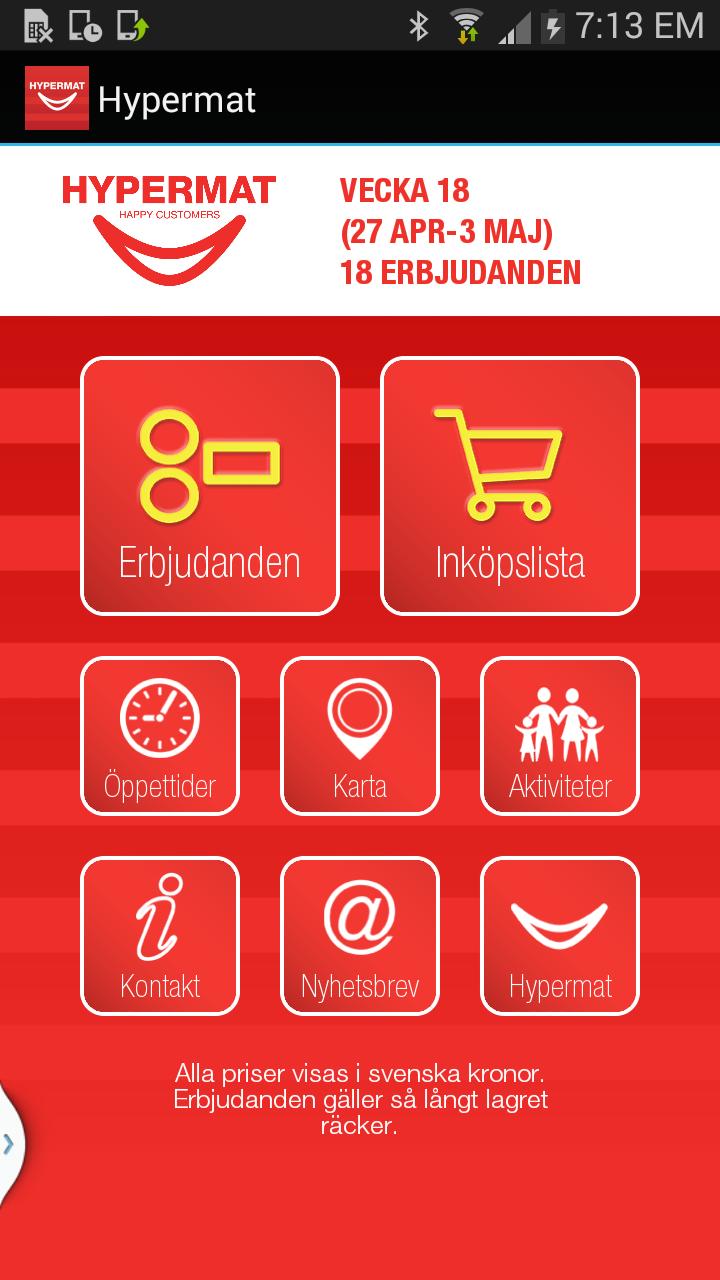This screenshot has width=720, height=1280.
Task: Open the Karta map tile
Action: (360, 736)
